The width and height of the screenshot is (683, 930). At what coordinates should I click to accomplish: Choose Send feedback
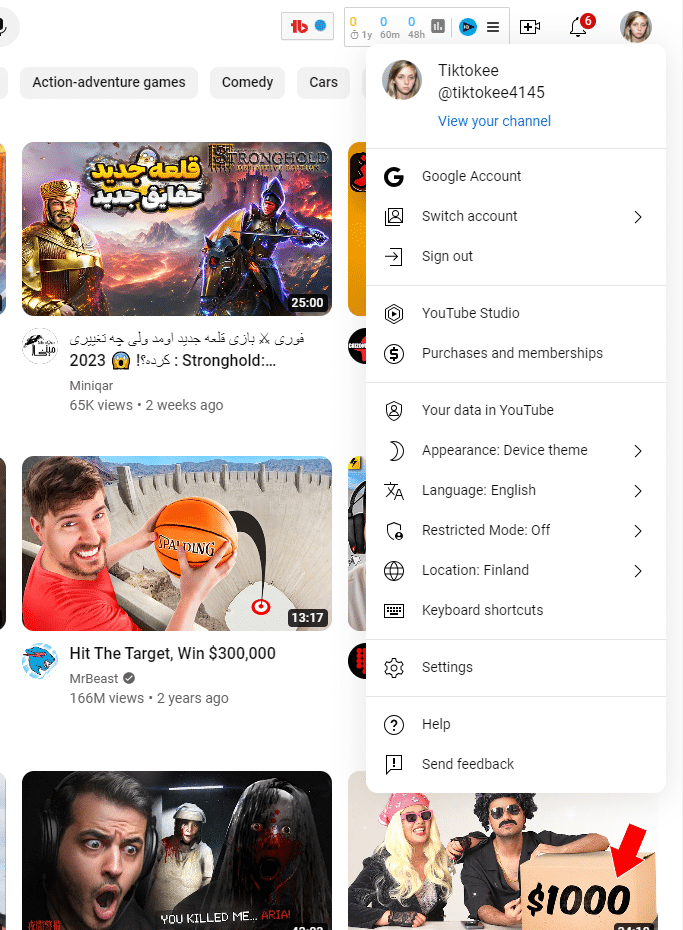(467, 764)
